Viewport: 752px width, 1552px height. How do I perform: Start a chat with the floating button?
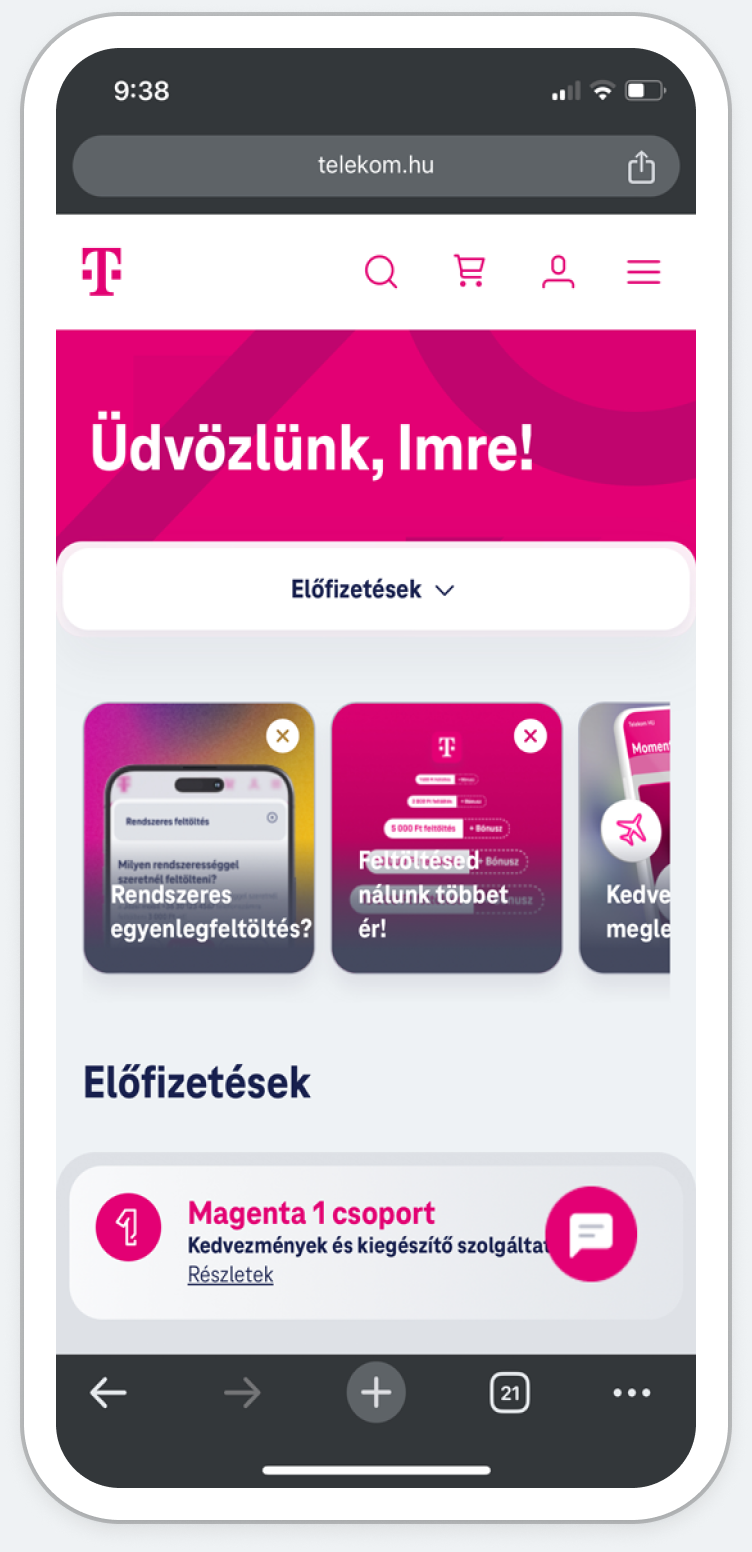coord(591,1234)
